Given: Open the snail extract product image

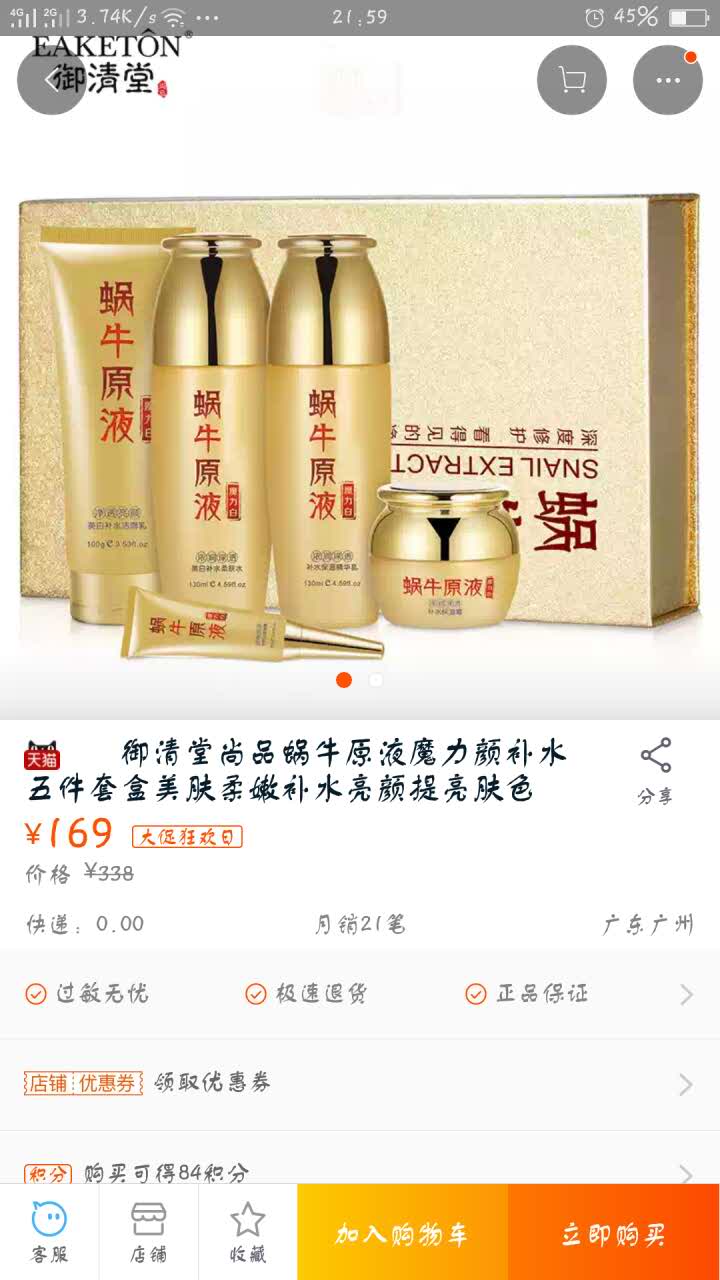Looking at the screenshot, I should point(360,430).
